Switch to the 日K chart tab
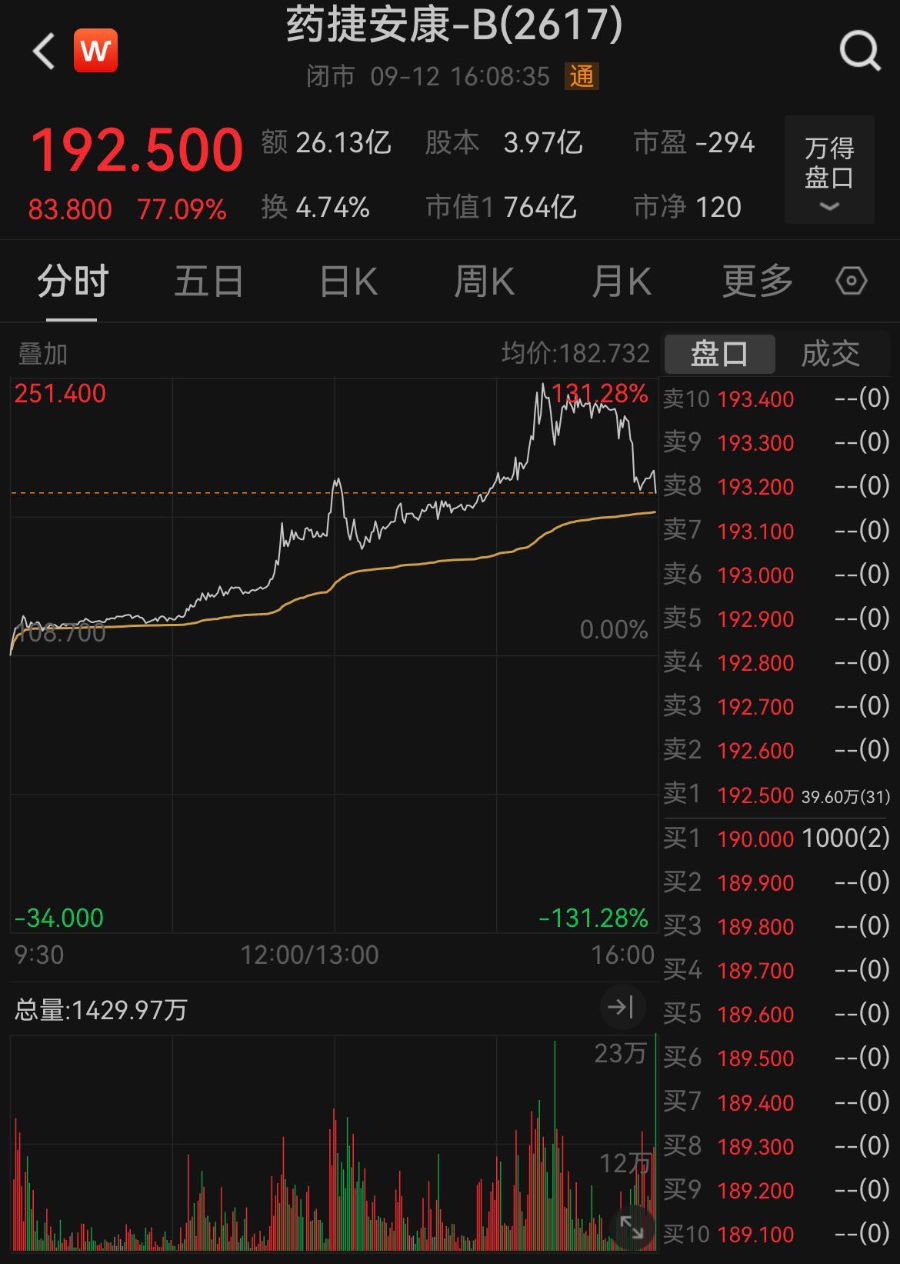This screenshot has height=1264, width=900. coord(348,282)
